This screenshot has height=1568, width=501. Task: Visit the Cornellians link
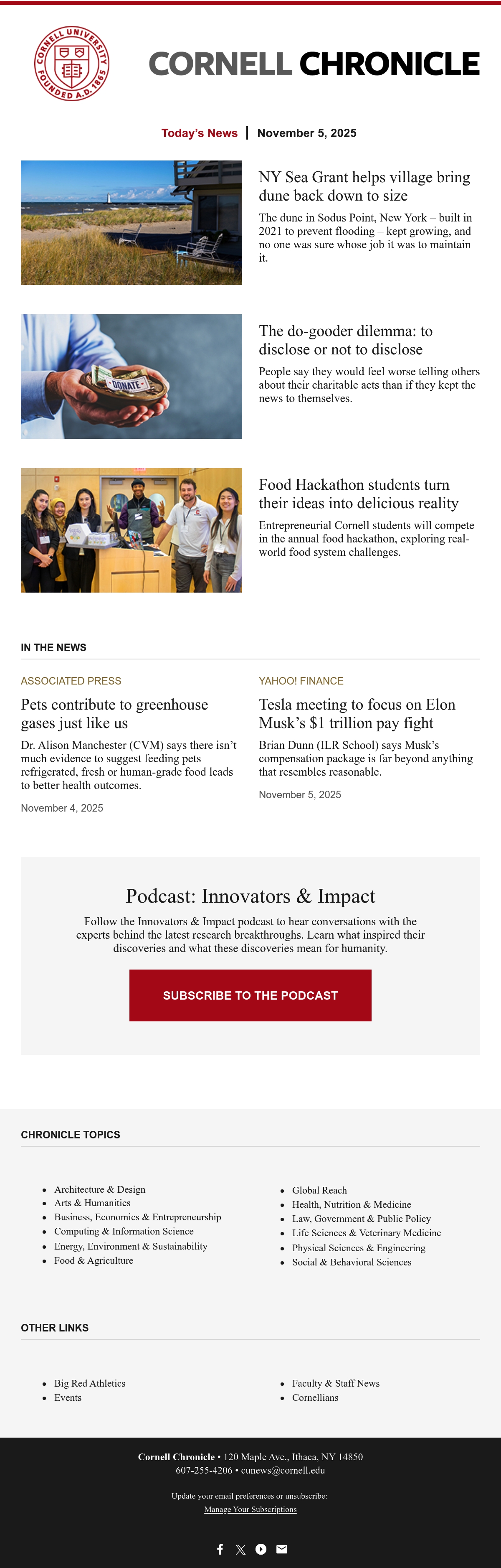pyautogui.click(x=315, y=1397)
